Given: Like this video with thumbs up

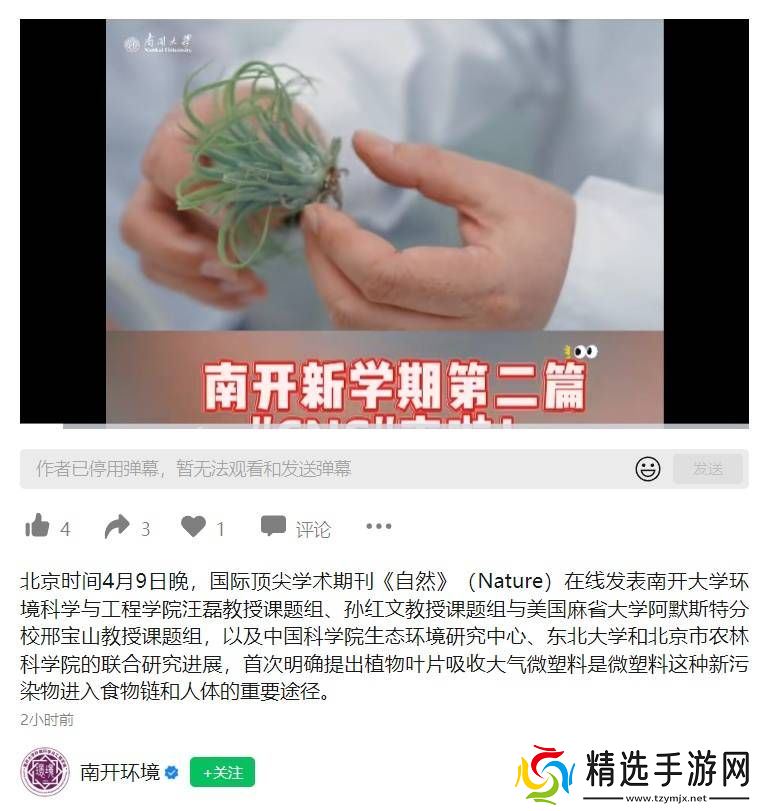Looking at the screenshot, I should pos(38,527).
